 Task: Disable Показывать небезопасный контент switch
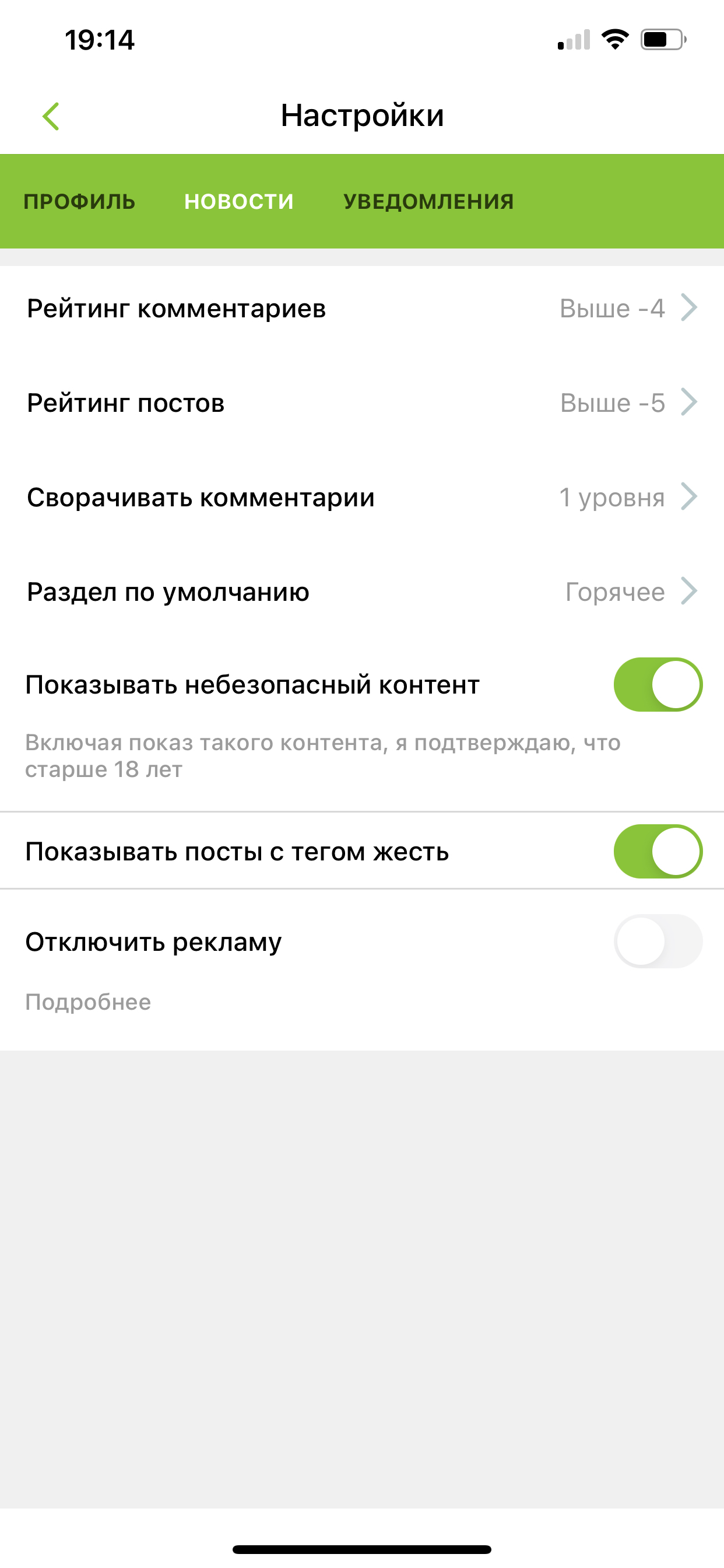[658, 685]
